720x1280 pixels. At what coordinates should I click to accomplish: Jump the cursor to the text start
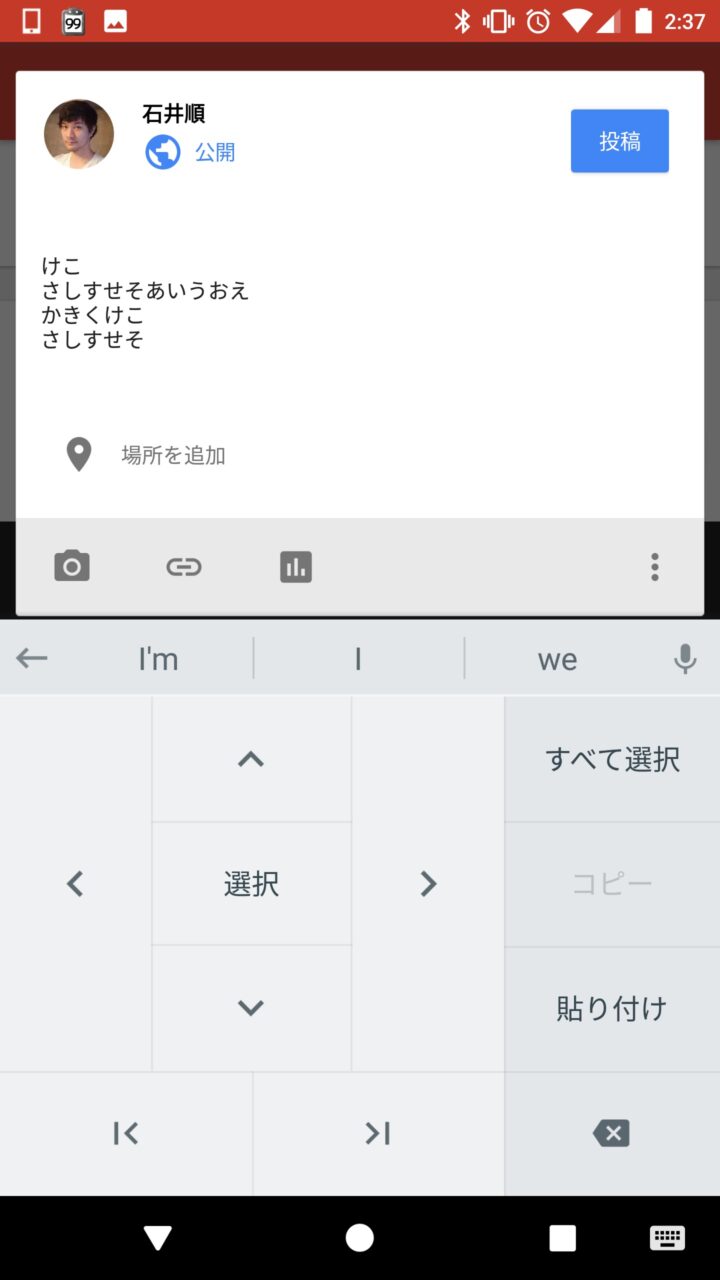click(x=126, y=1133)
